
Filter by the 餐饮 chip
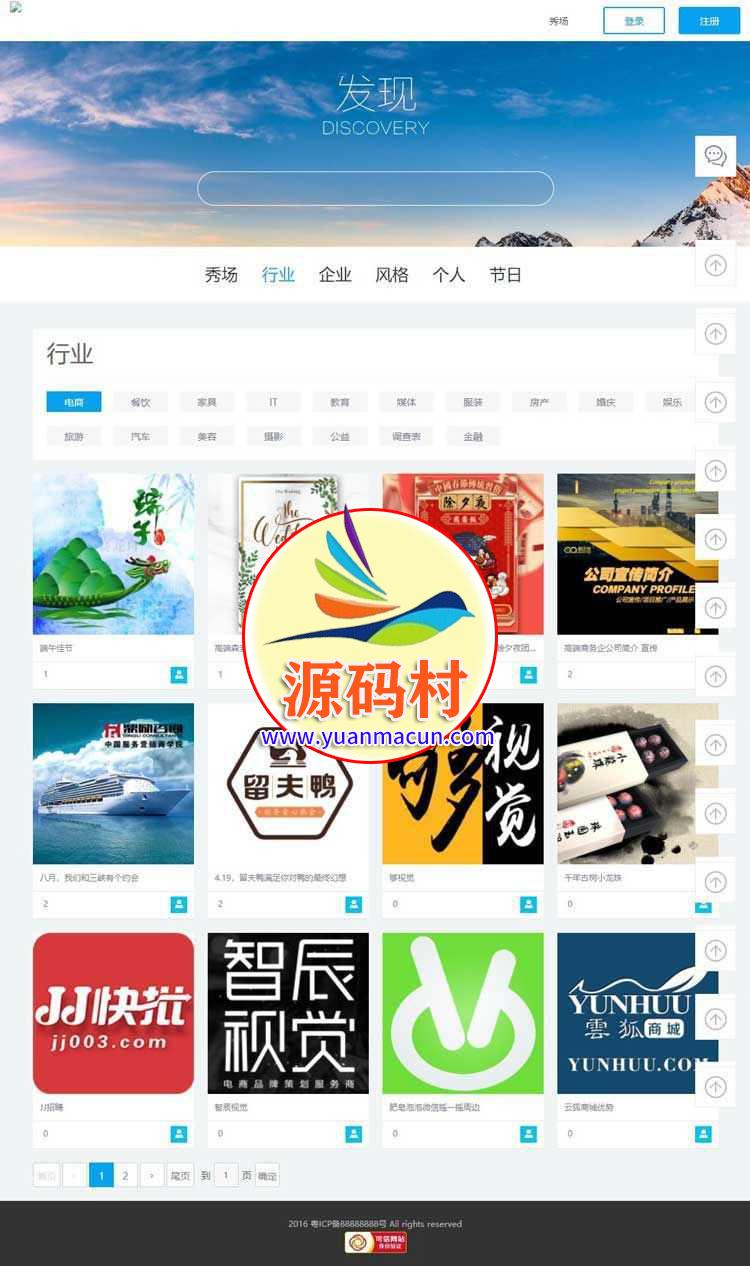(x=140, y=402)
